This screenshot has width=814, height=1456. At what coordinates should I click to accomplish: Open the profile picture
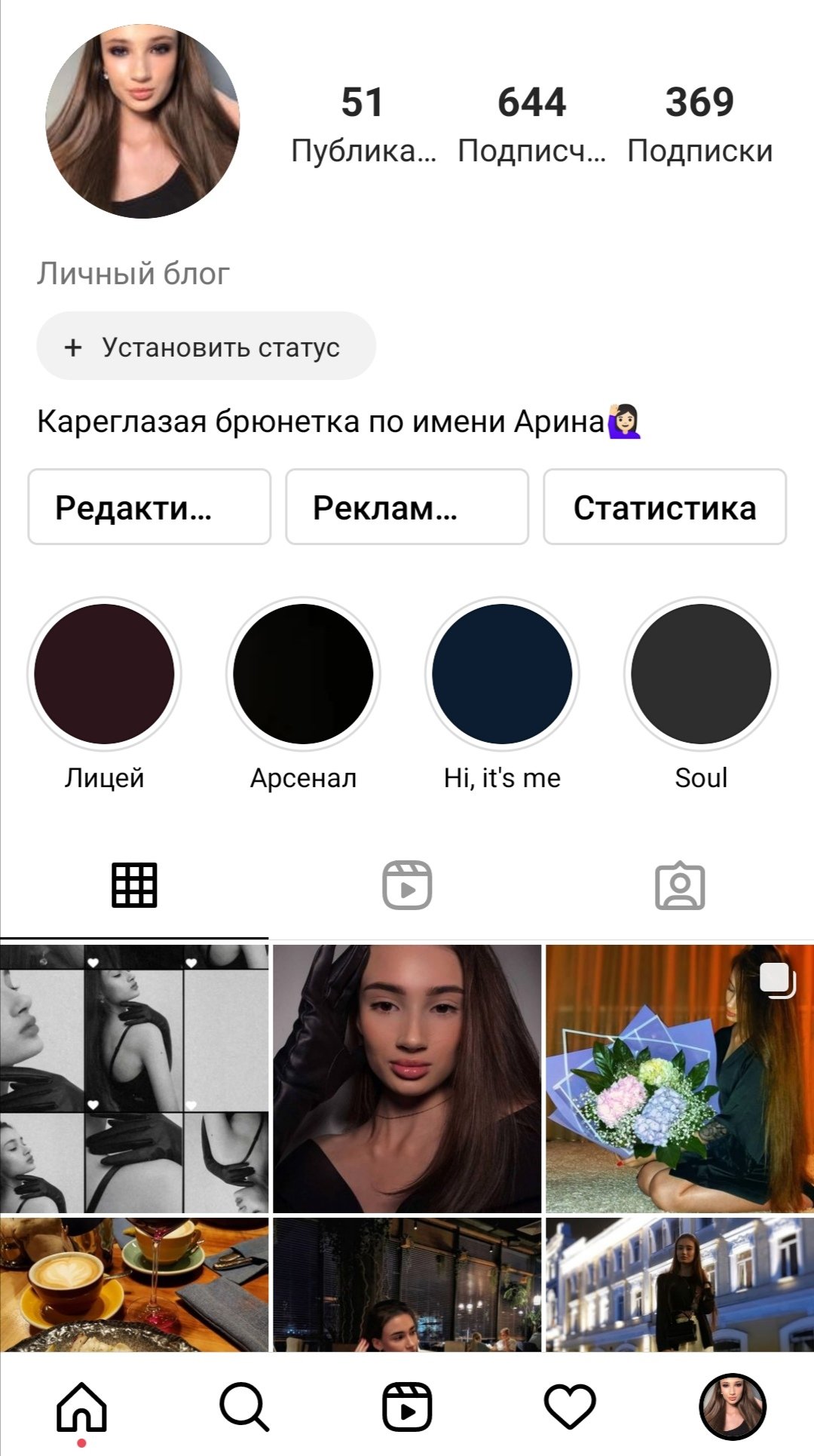[x=142, y=121]
